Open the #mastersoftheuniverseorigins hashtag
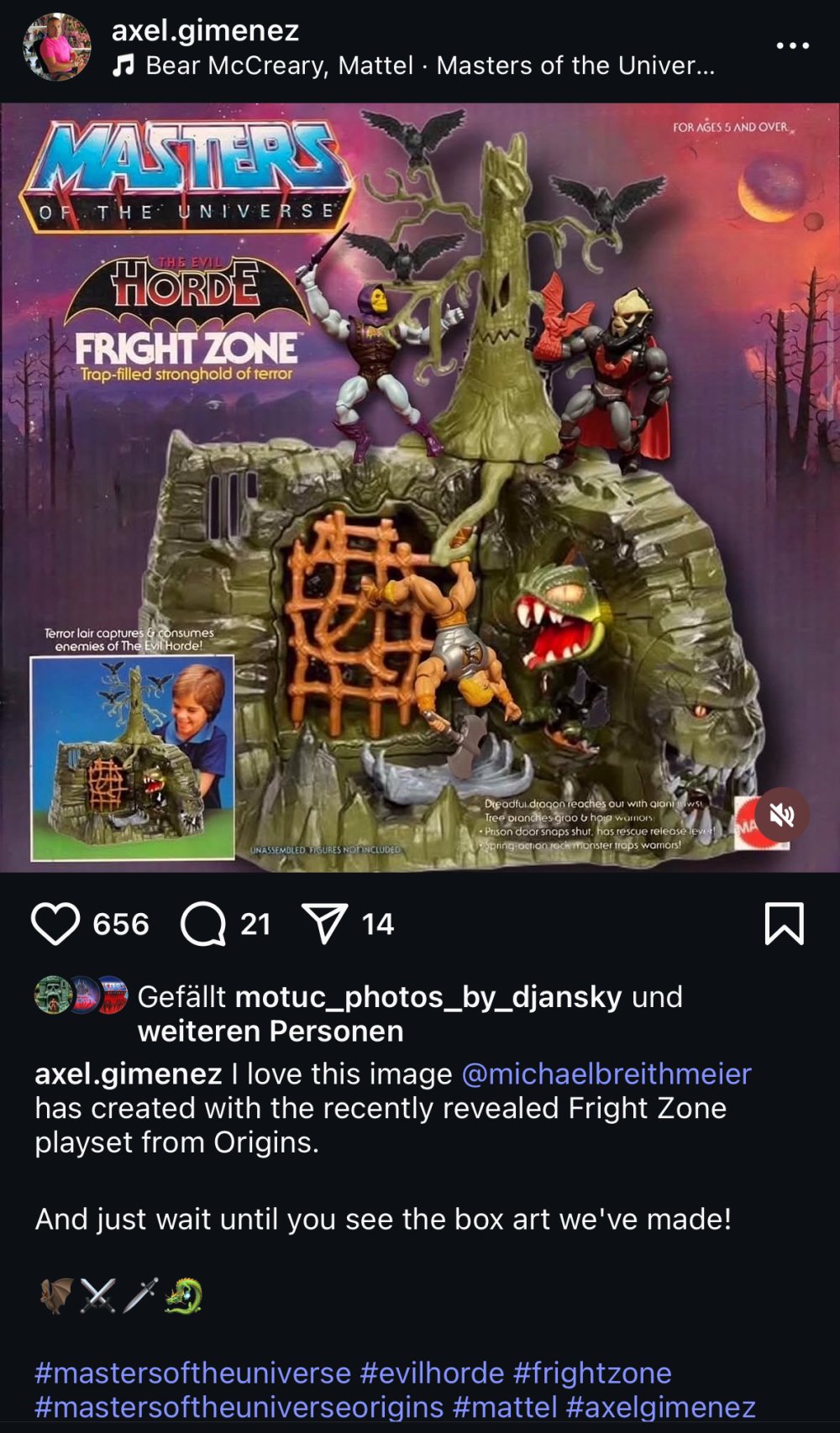The image size is (840, 1433). 239,1407
